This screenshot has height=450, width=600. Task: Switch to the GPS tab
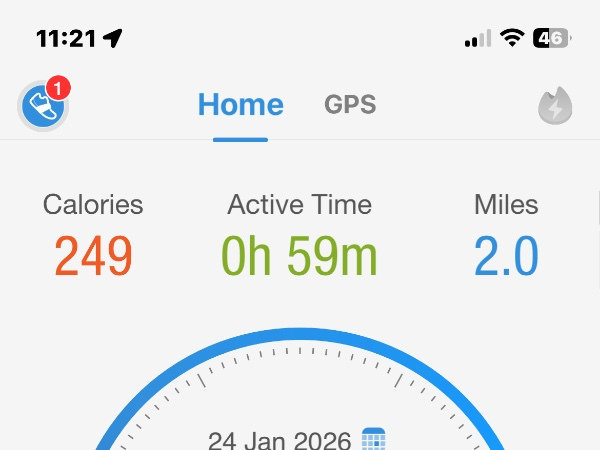350,104
